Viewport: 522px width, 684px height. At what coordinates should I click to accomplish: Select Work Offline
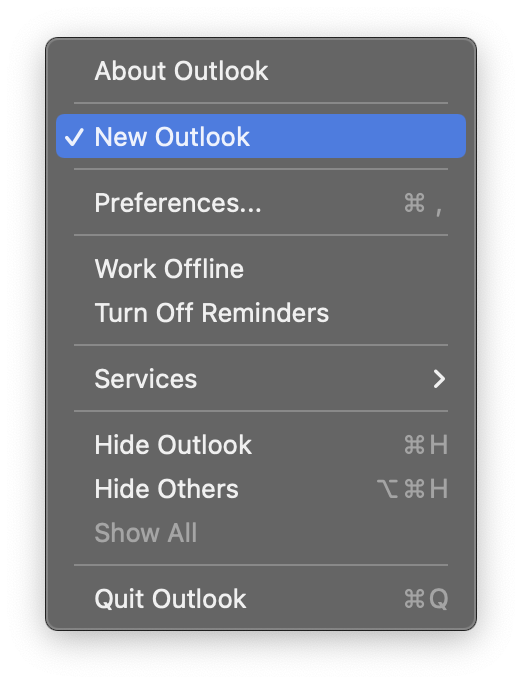coord(261,269)
